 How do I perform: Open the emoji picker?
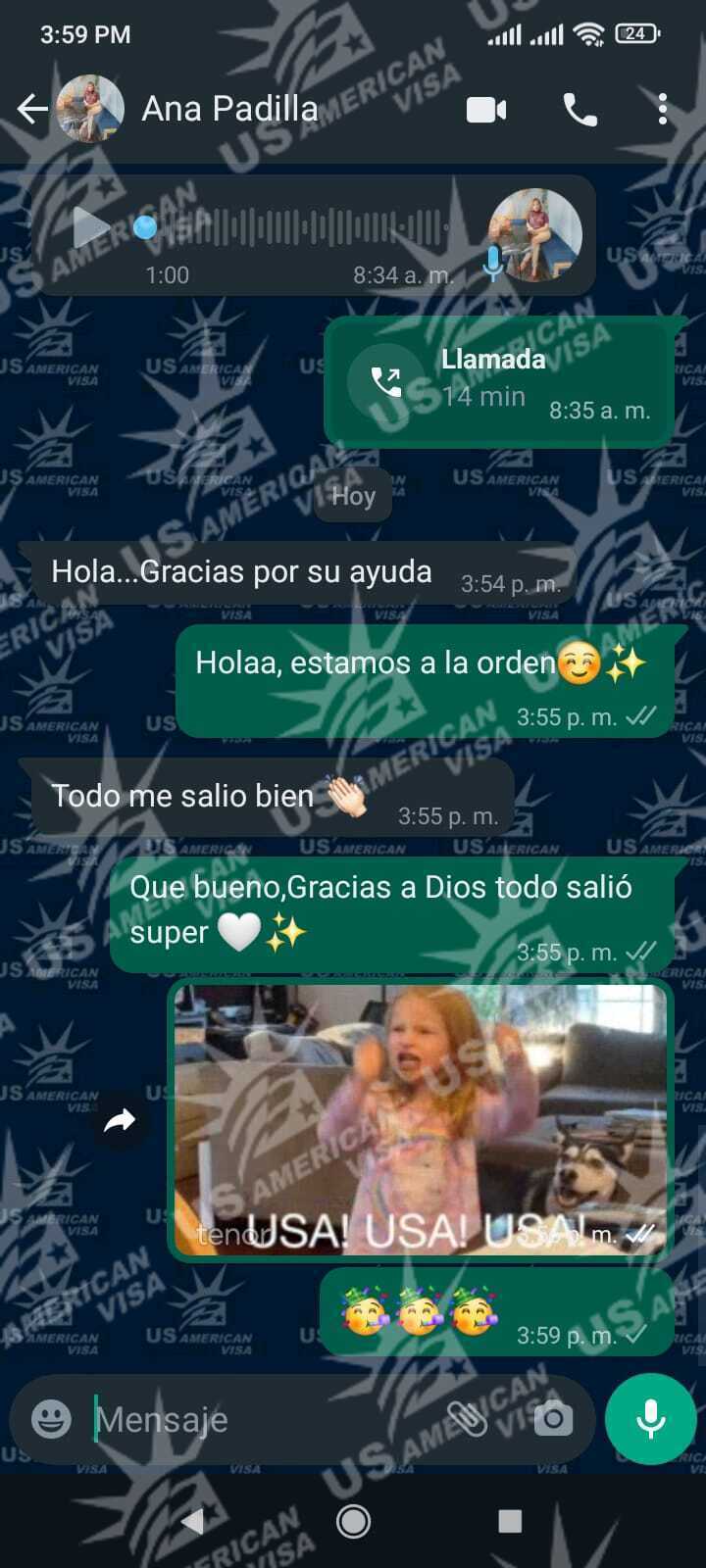click(51, 1418)
